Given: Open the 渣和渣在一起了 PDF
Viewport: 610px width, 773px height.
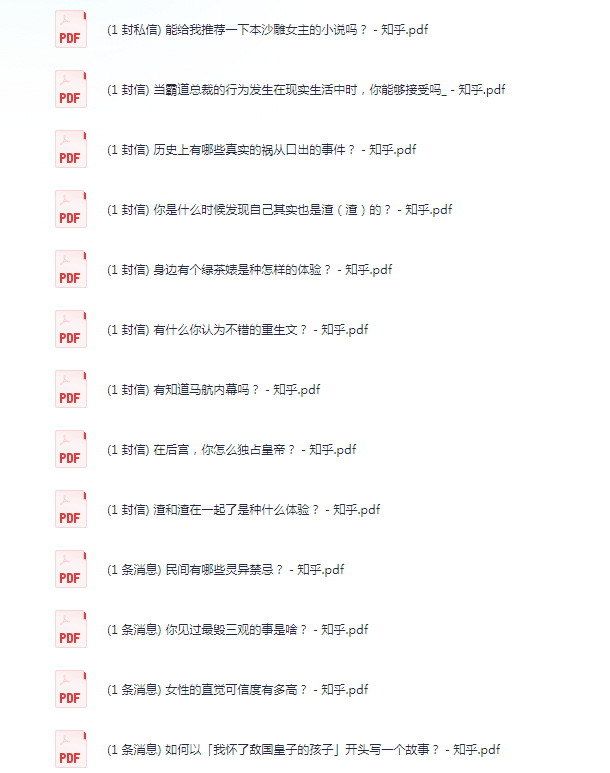Looking at the screenshot, I should tap(244, 510).
